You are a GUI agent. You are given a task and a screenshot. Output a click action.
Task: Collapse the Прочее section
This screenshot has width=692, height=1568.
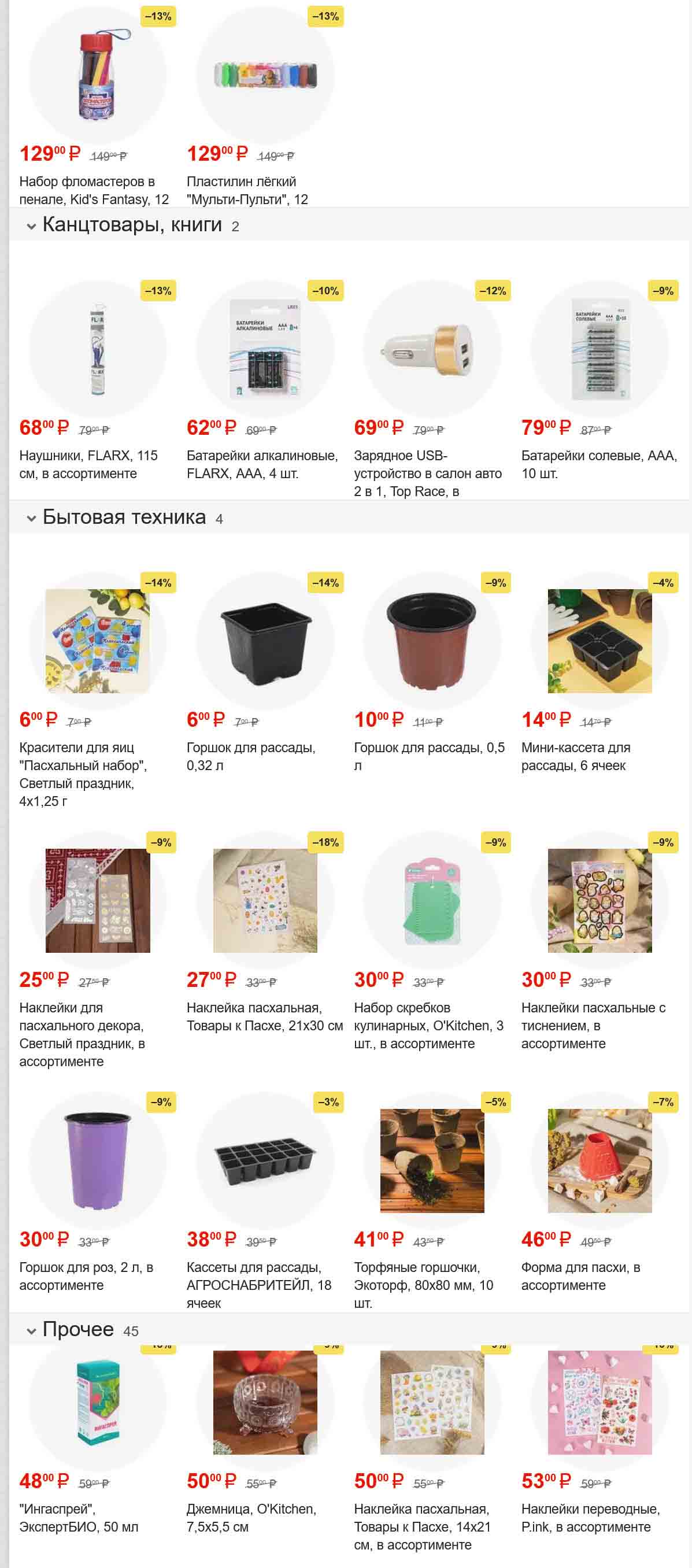31,1331
